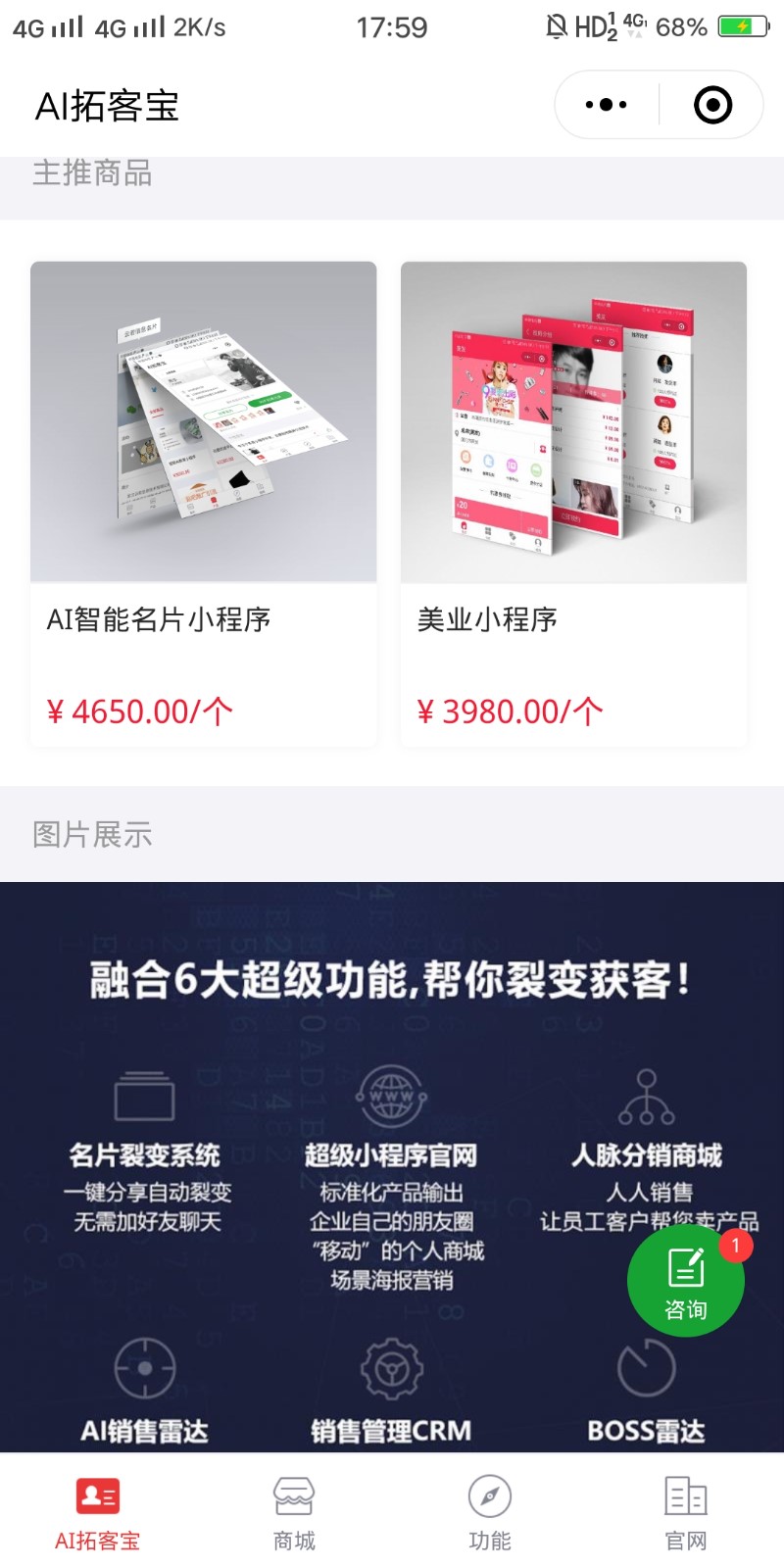Open the AI智能名片小程序 product card

204,504
